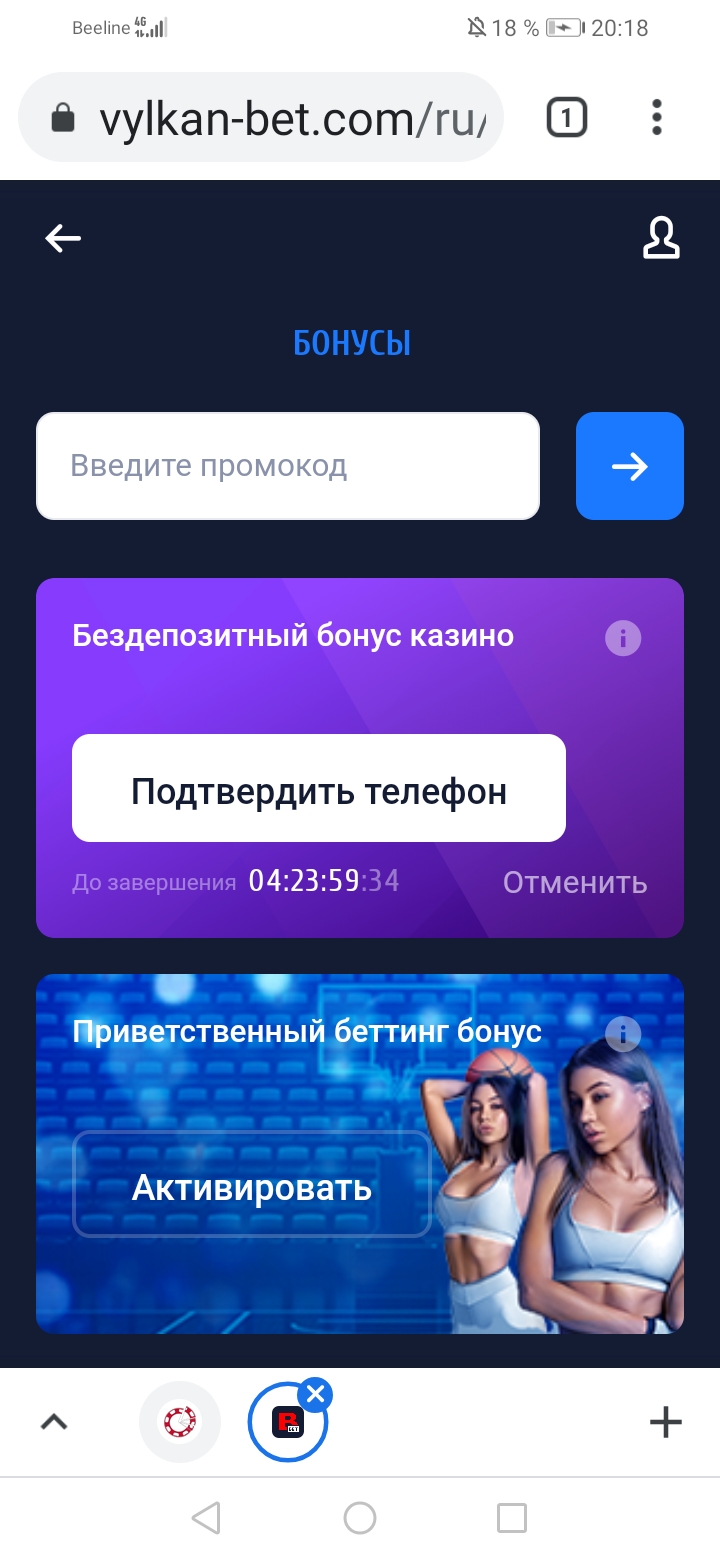Tap 'Активировать' for the betting bonus
This screenshot has width=720, height=1560.
tap(252, 1185)
